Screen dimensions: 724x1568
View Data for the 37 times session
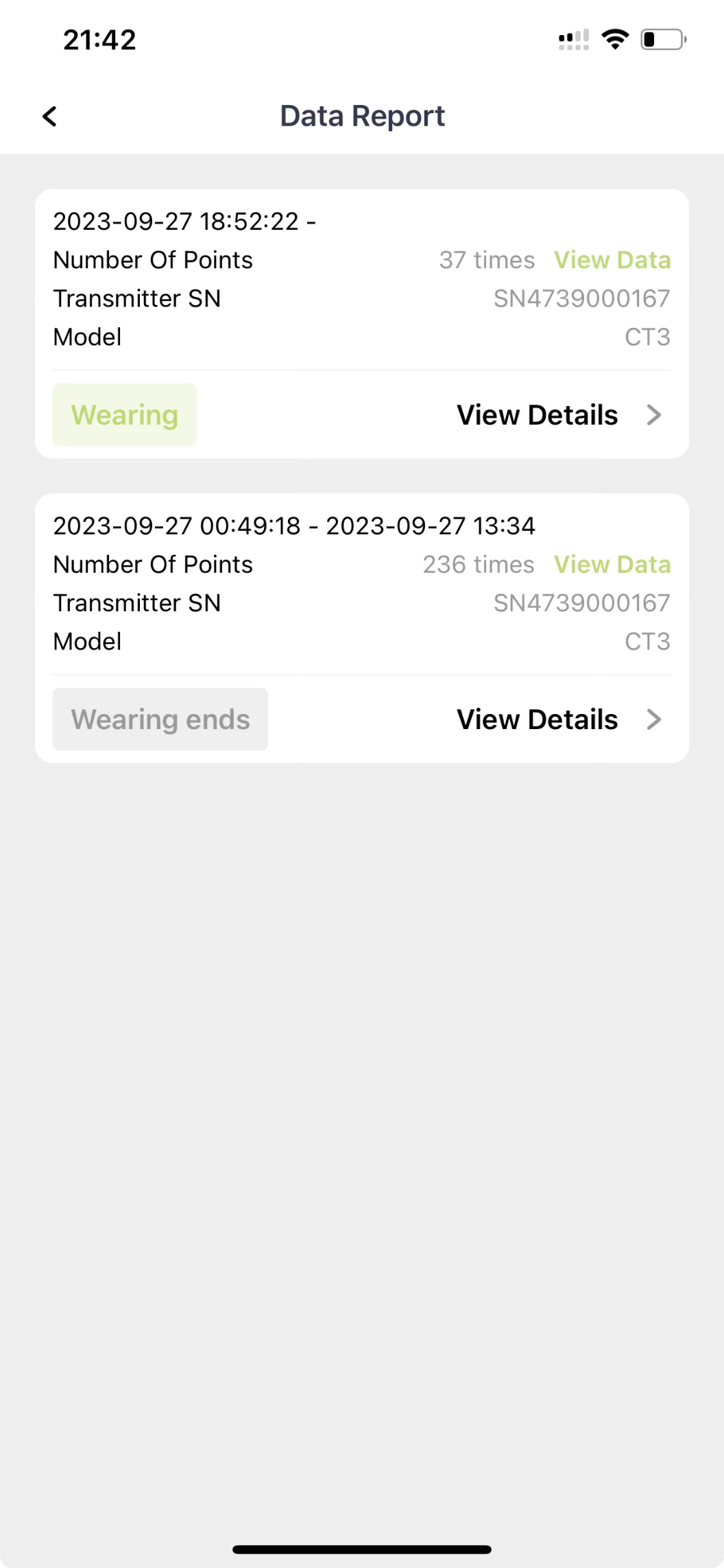(612, 260)
